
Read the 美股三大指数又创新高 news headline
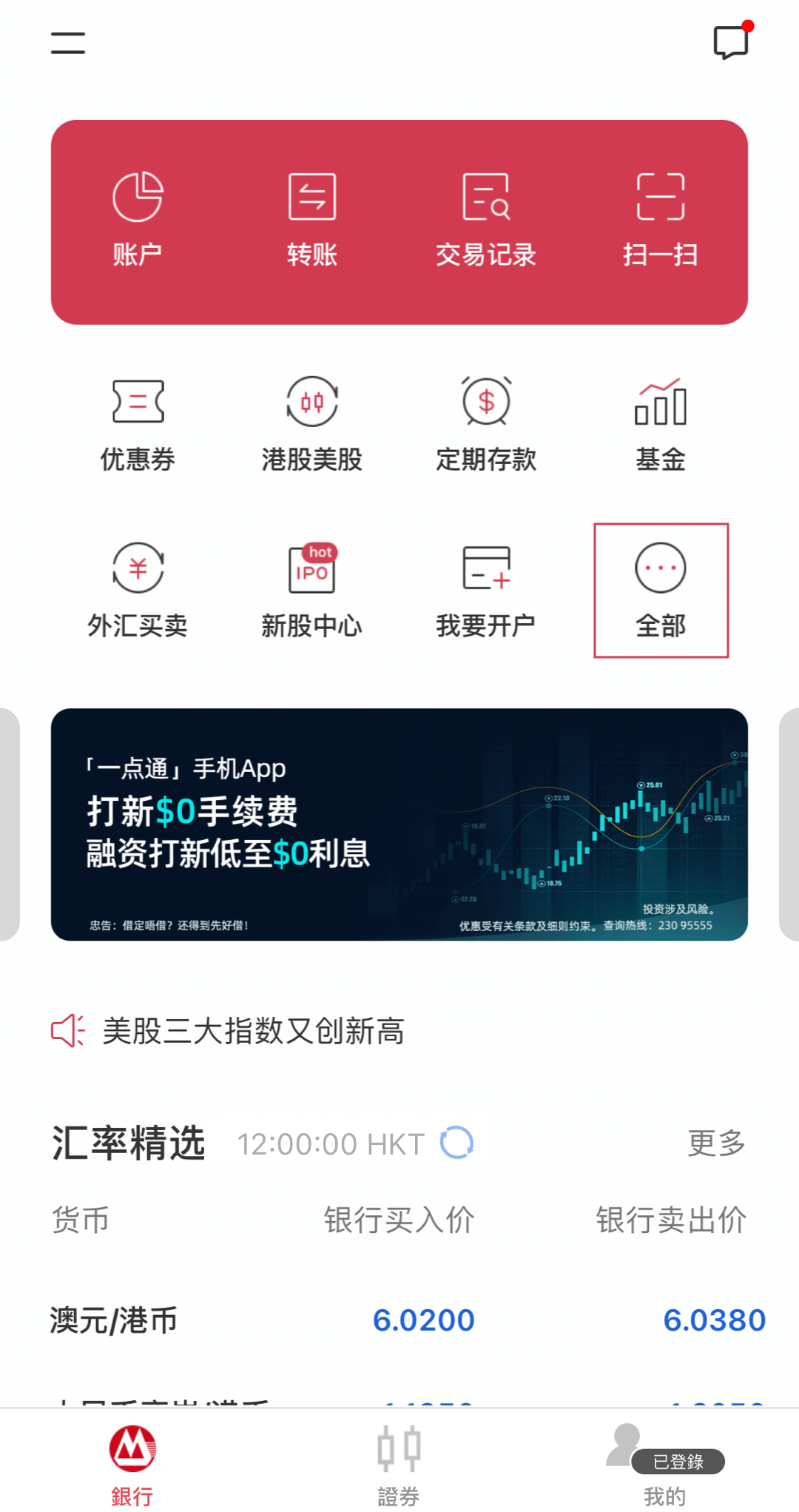point(253,1031)
